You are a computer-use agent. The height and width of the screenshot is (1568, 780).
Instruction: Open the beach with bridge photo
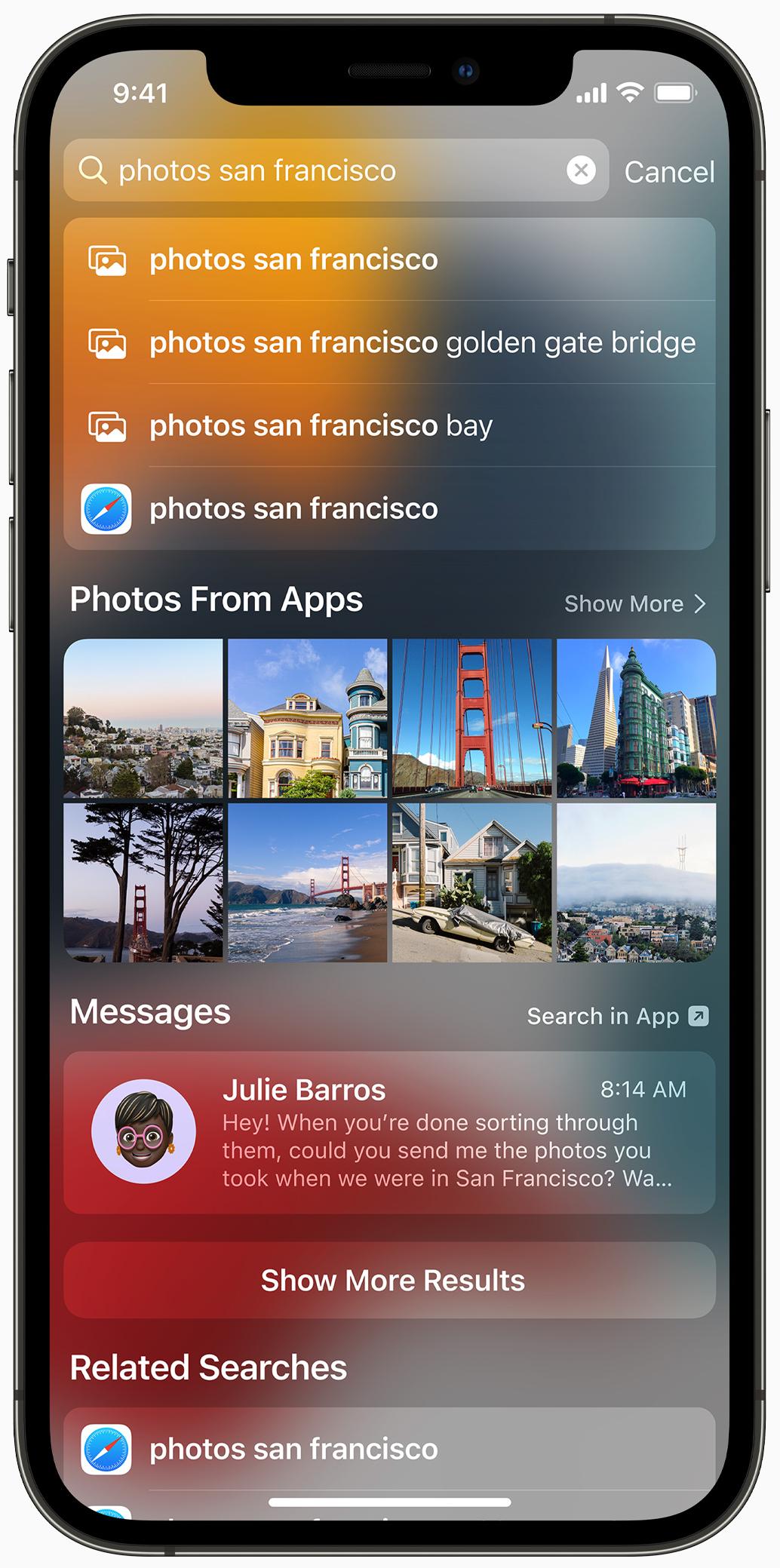[x=307, y=882]
